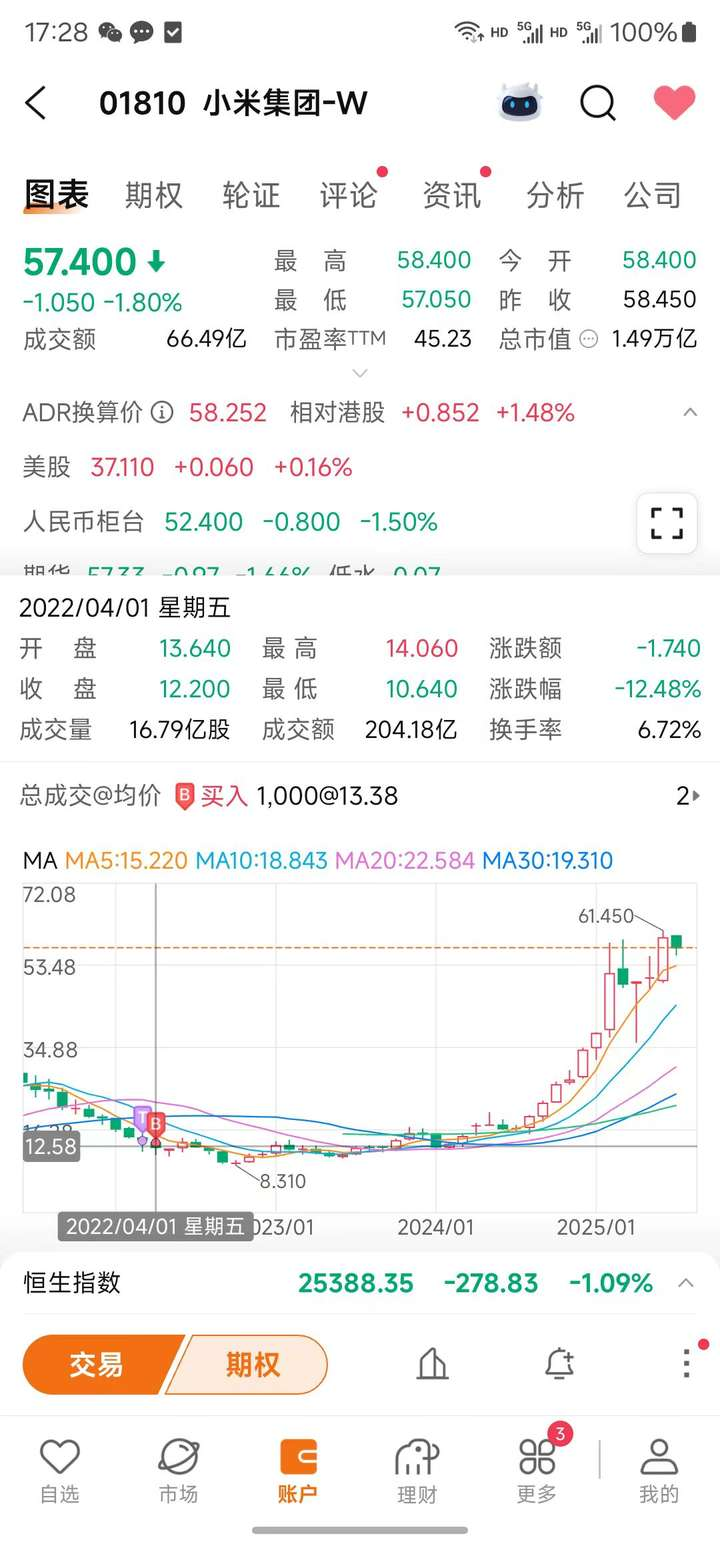Search for another stock
Viewport: 720px width, 1544px height.
[x=597, y=103]
